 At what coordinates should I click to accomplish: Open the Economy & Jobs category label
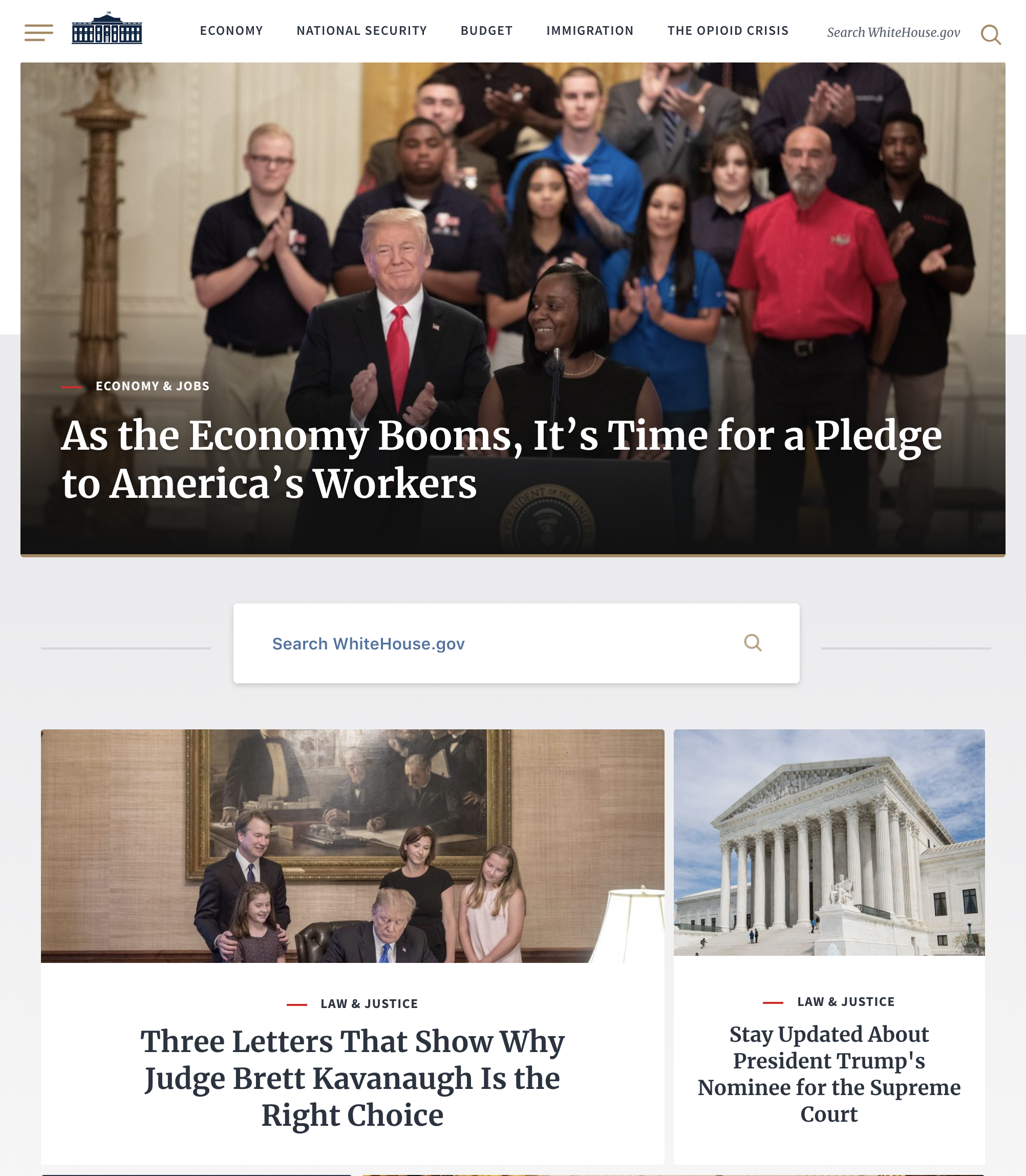(152, 386)
